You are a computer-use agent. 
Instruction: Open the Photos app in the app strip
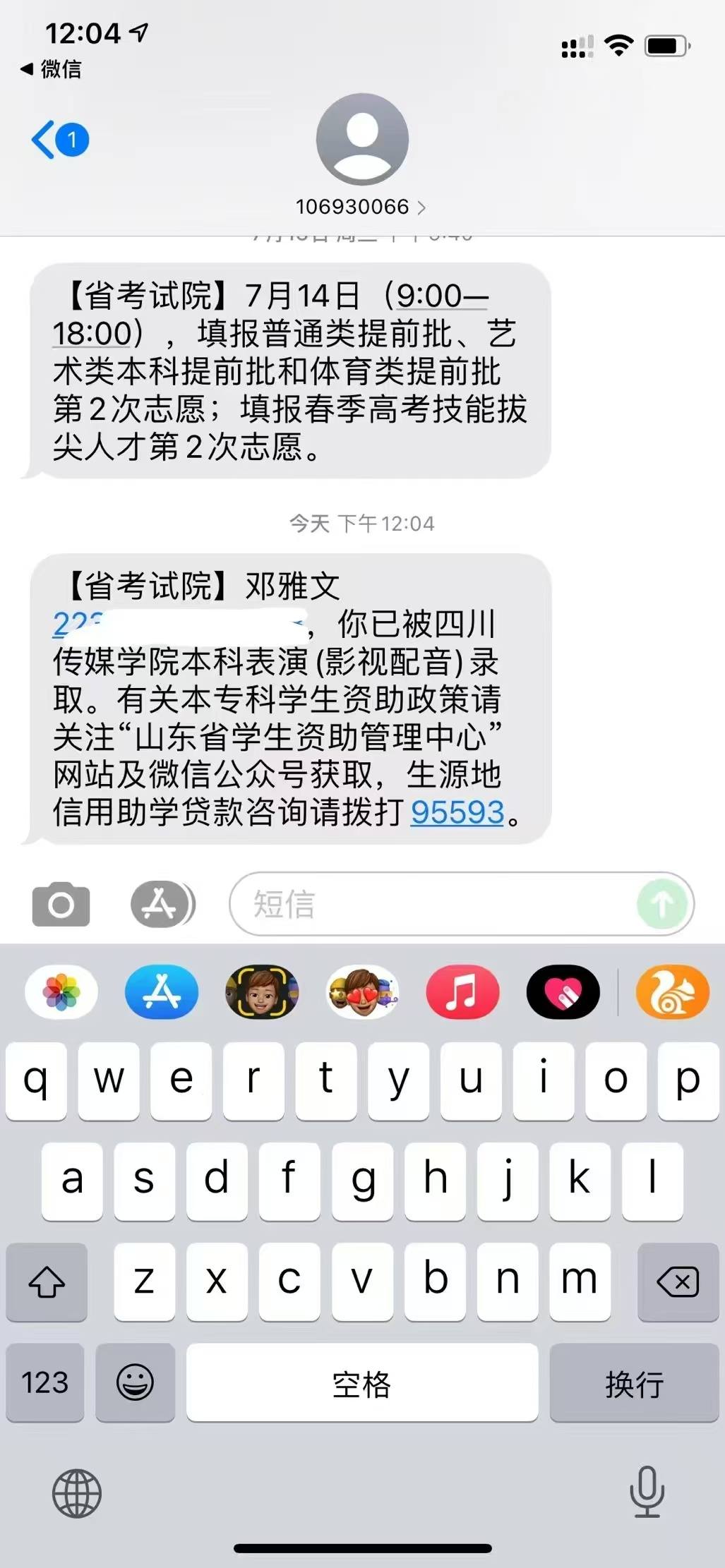(x=61, y=991)
